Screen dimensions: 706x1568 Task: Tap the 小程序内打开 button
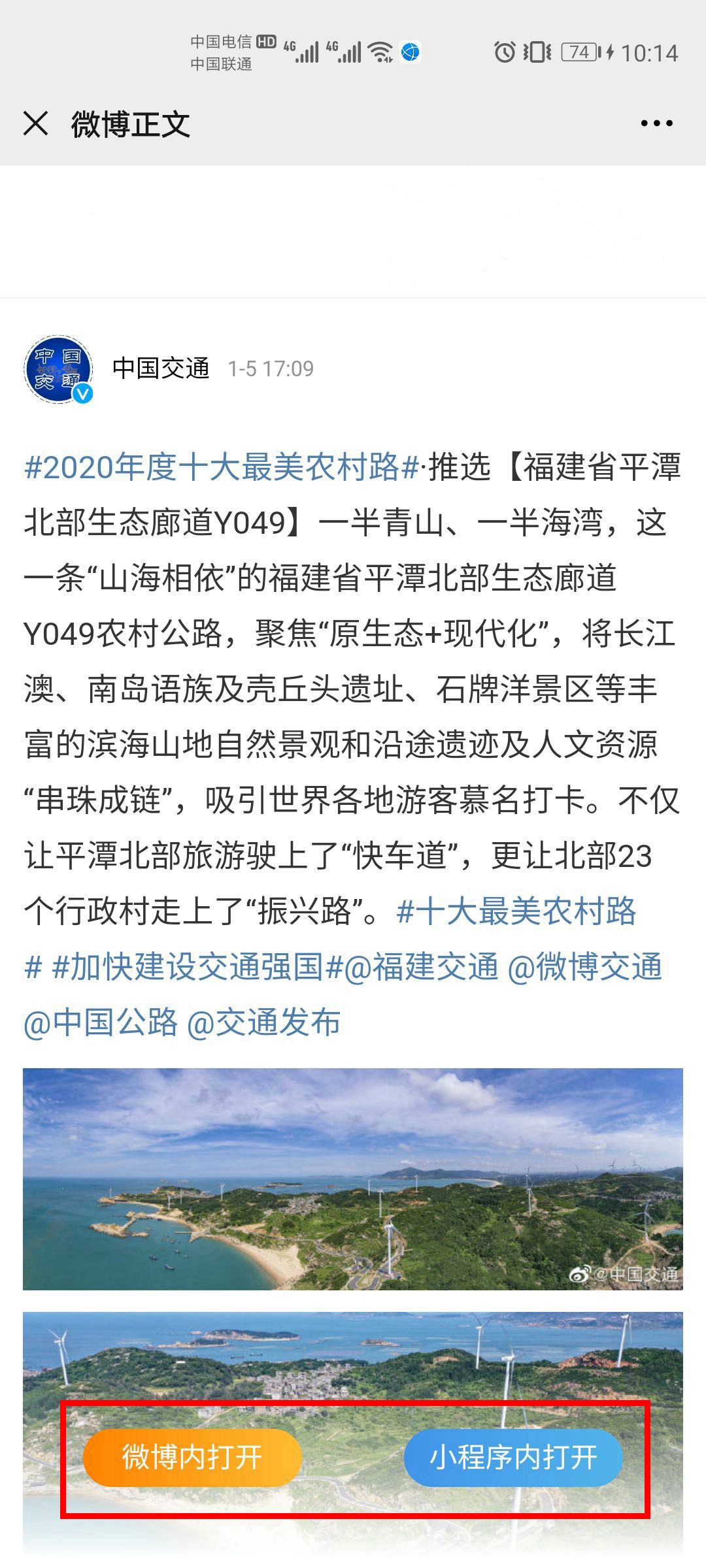513,1458
